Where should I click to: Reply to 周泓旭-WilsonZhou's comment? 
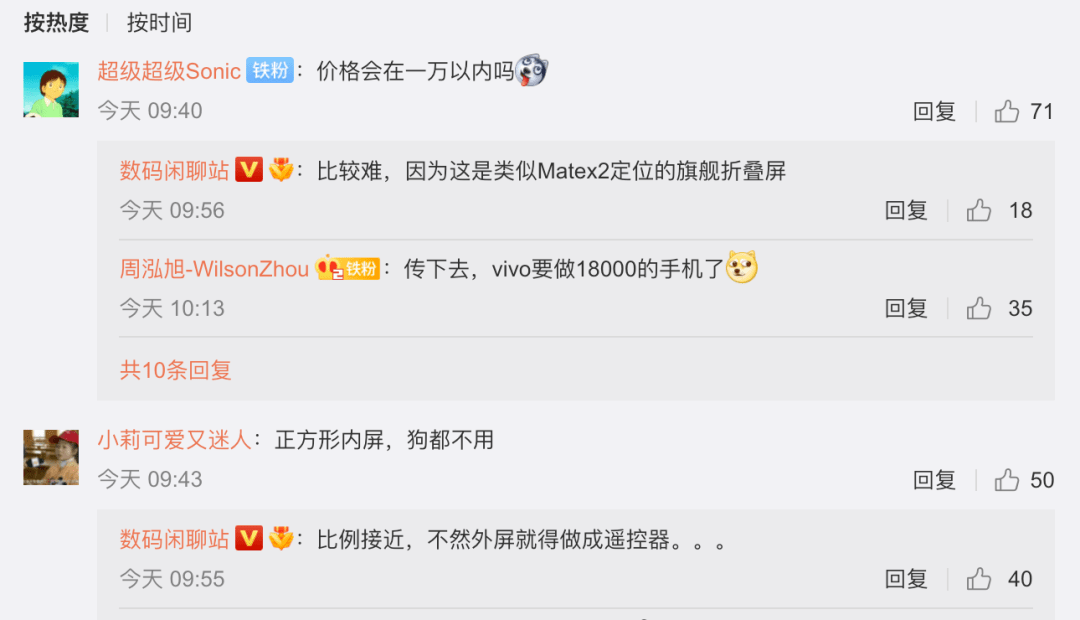click(906, 309)
